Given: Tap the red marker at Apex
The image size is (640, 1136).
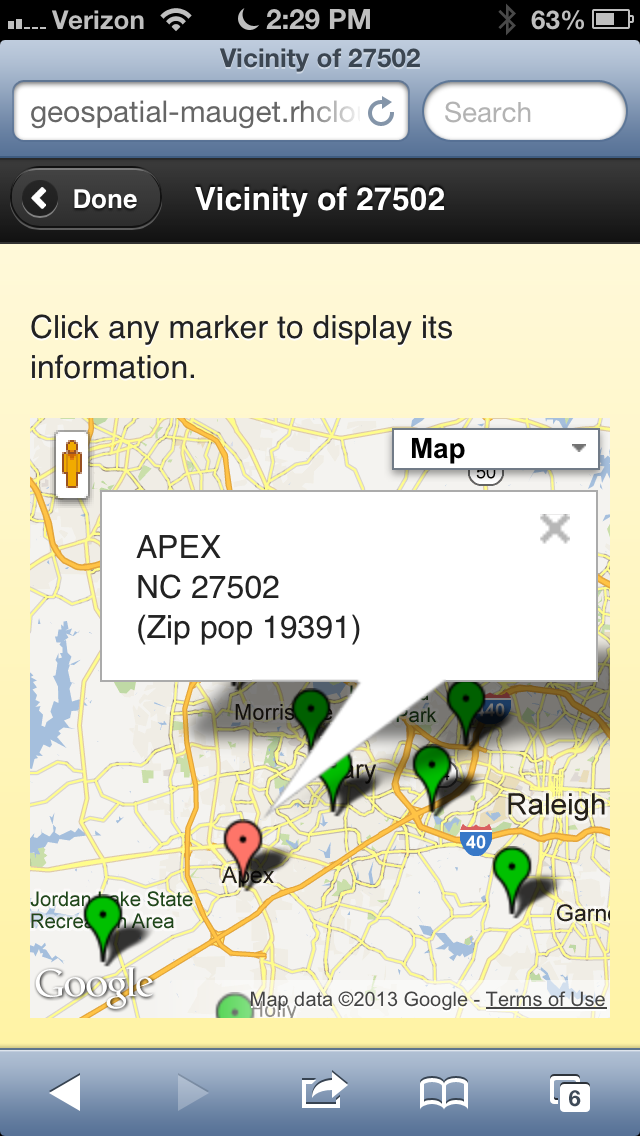Looking at the screenshot, I should click(x=242, y=842).
